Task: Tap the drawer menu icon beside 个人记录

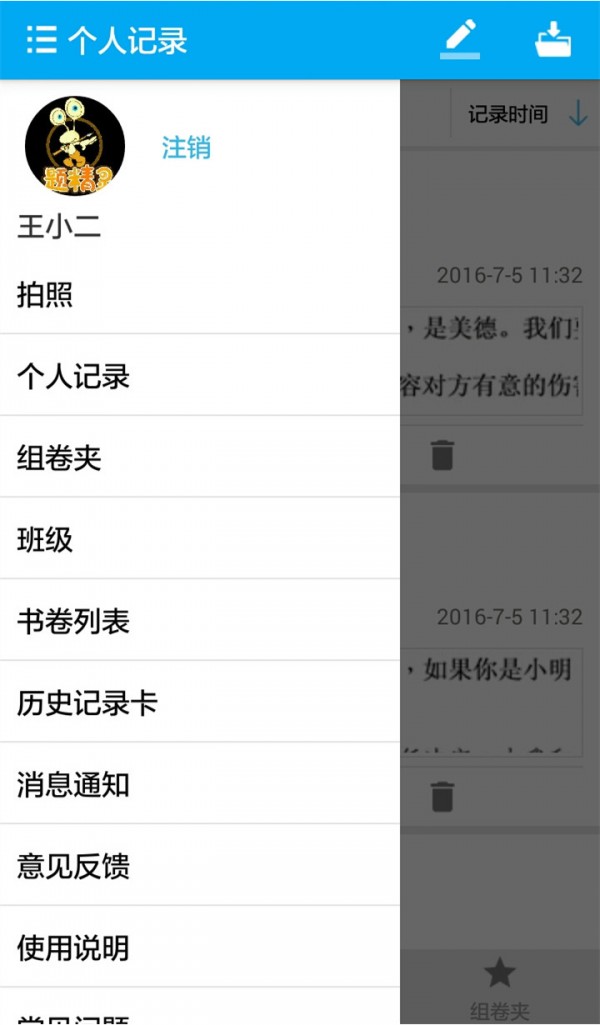Action: click(41, 40)
